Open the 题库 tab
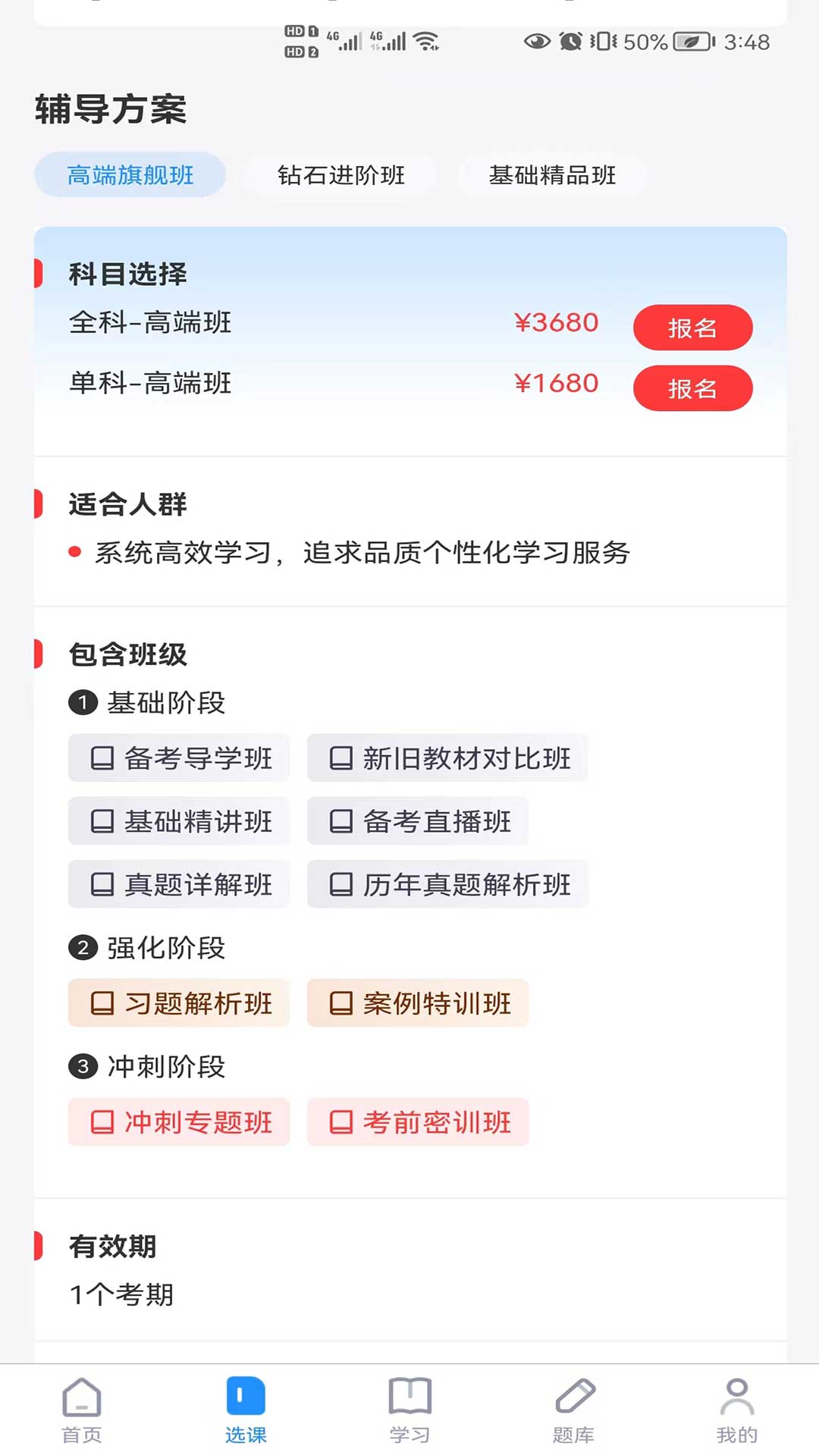Image resolution: width=819 pixels, height=1456 pixels. point(573,1410)
